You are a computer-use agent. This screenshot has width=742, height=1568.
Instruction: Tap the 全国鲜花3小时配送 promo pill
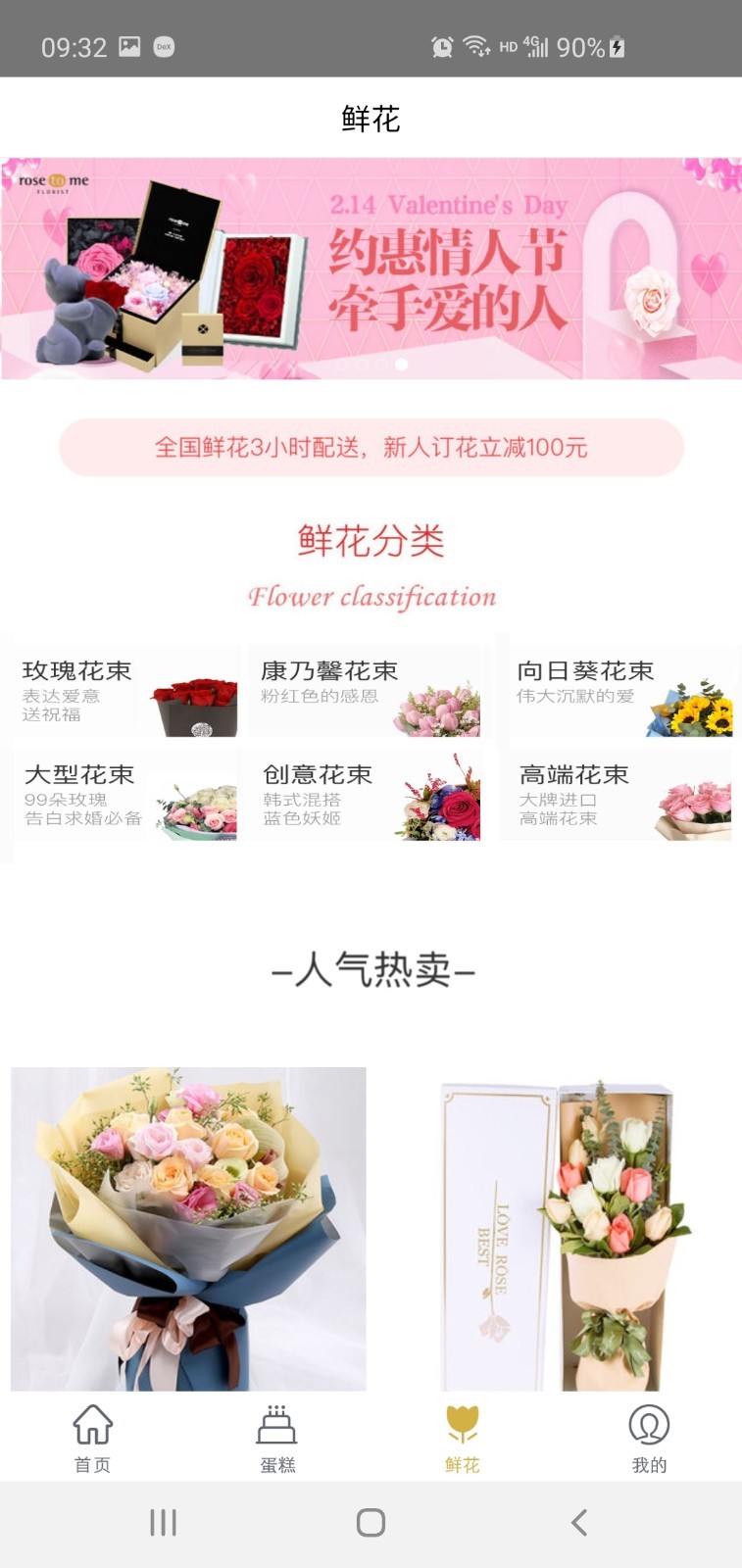tap(371, 448)
